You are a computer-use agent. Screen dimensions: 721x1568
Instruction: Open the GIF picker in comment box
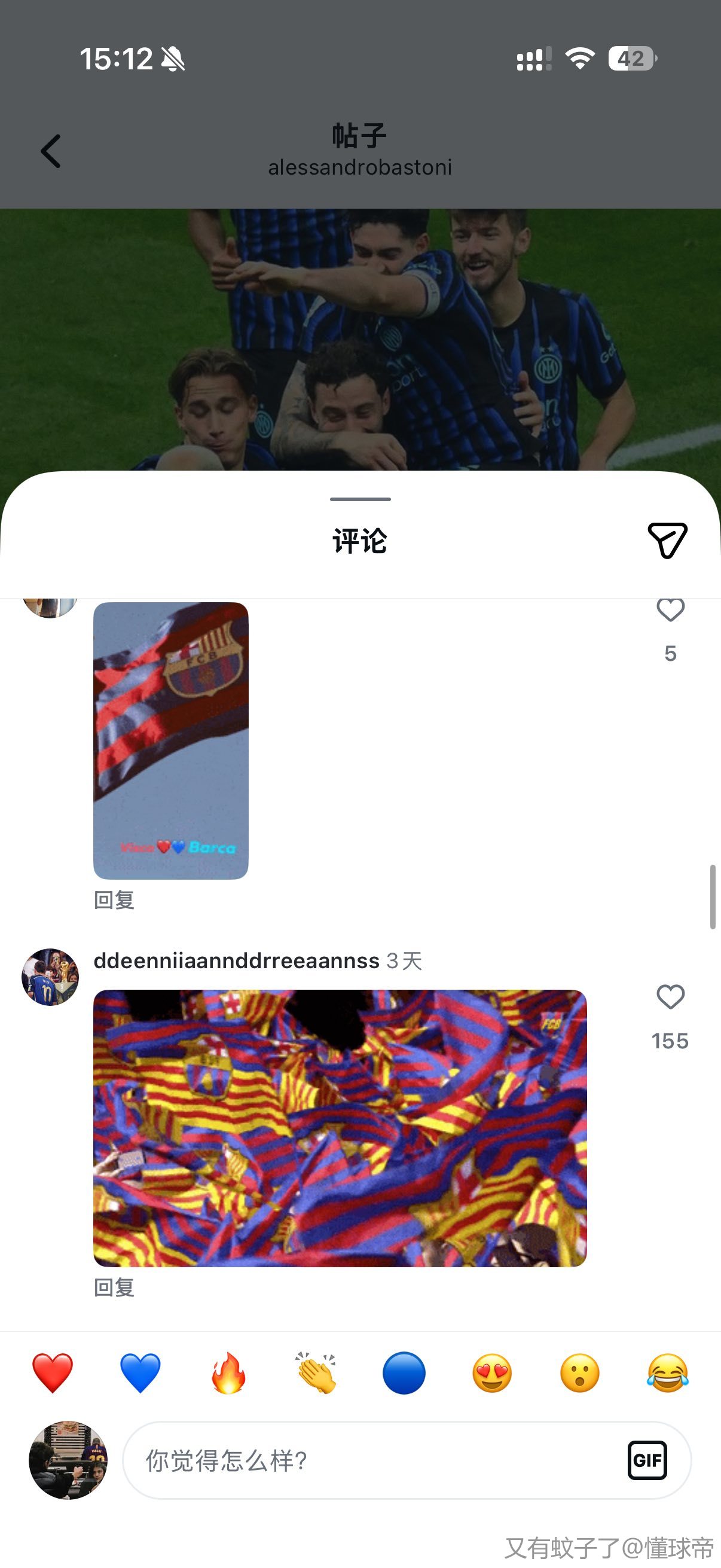[x=647, y=1460]
